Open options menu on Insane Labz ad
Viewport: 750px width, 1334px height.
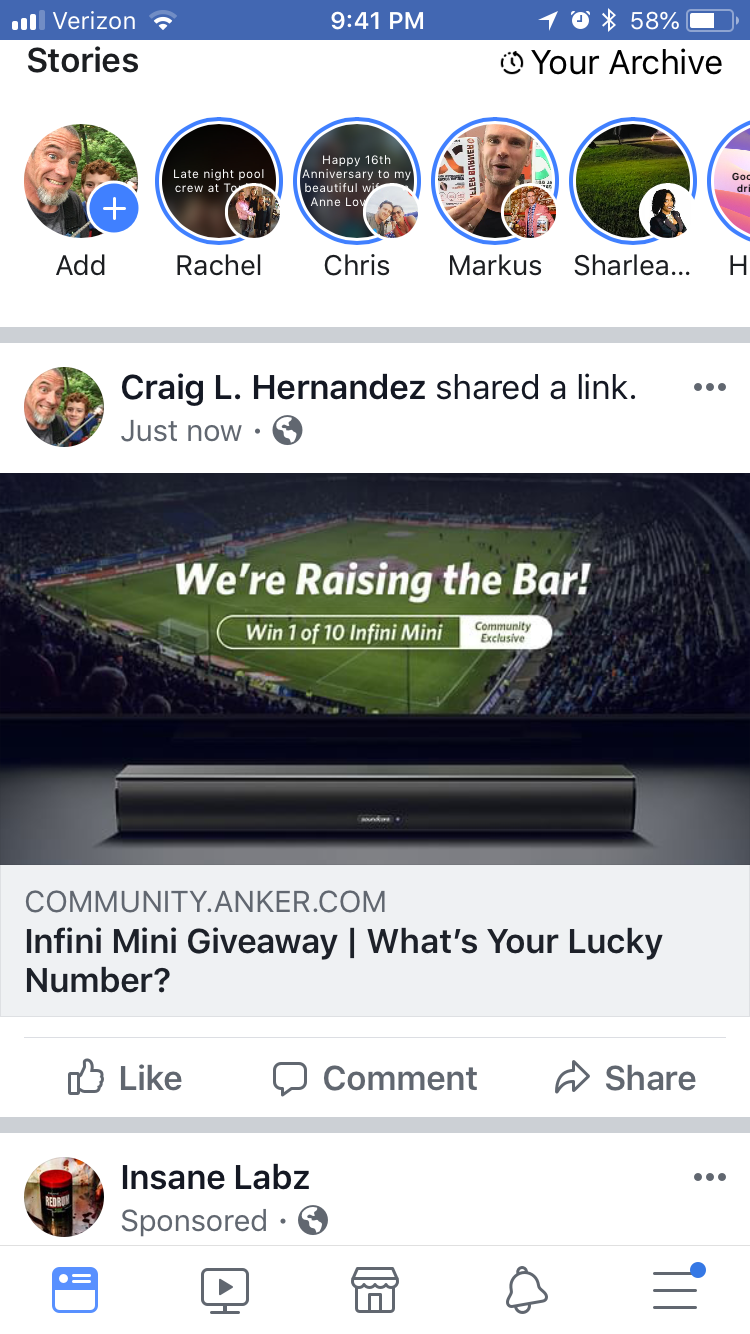pos(709,1177)
